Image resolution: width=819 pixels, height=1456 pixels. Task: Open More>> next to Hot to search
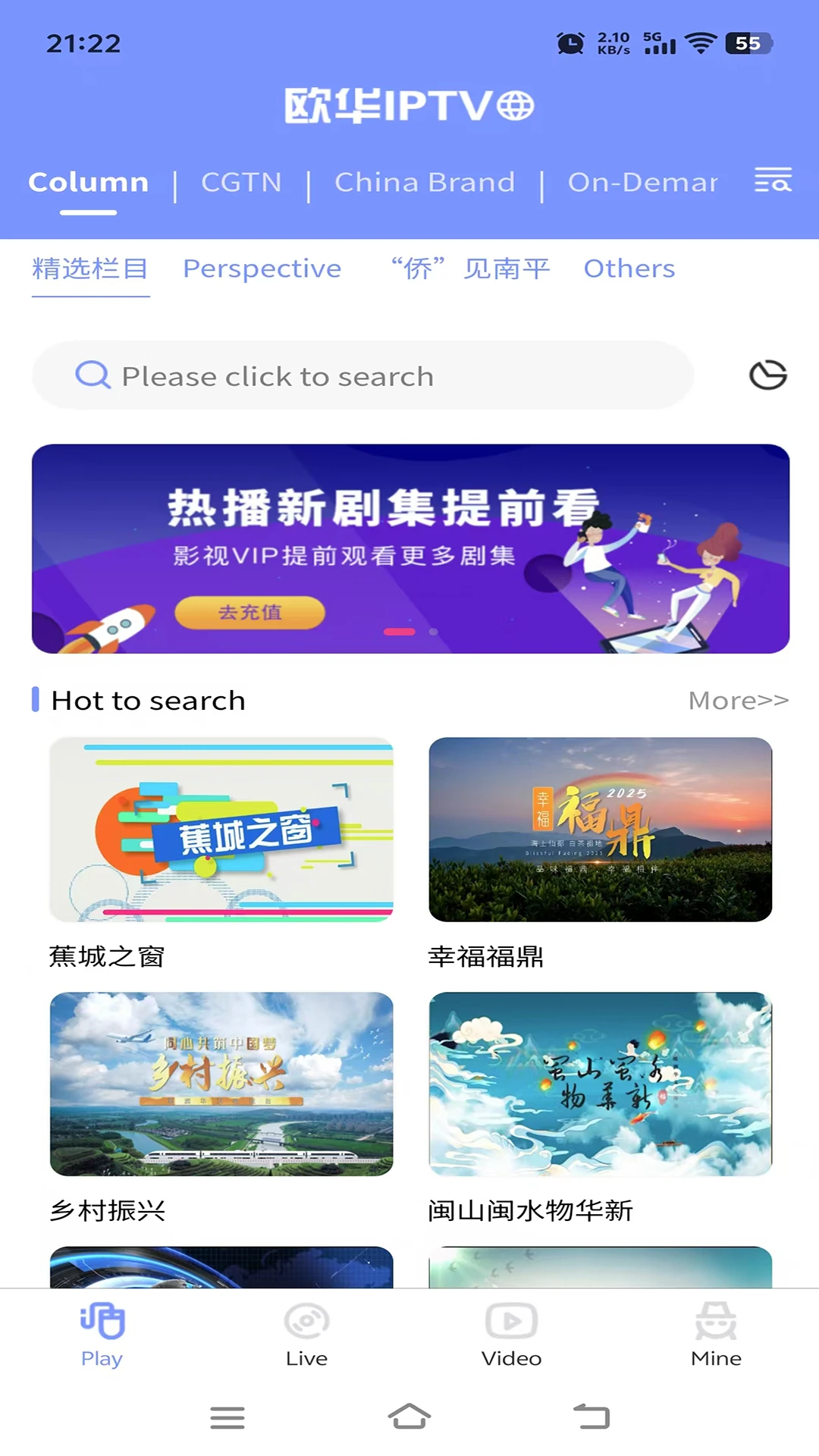tap(737, 700)
